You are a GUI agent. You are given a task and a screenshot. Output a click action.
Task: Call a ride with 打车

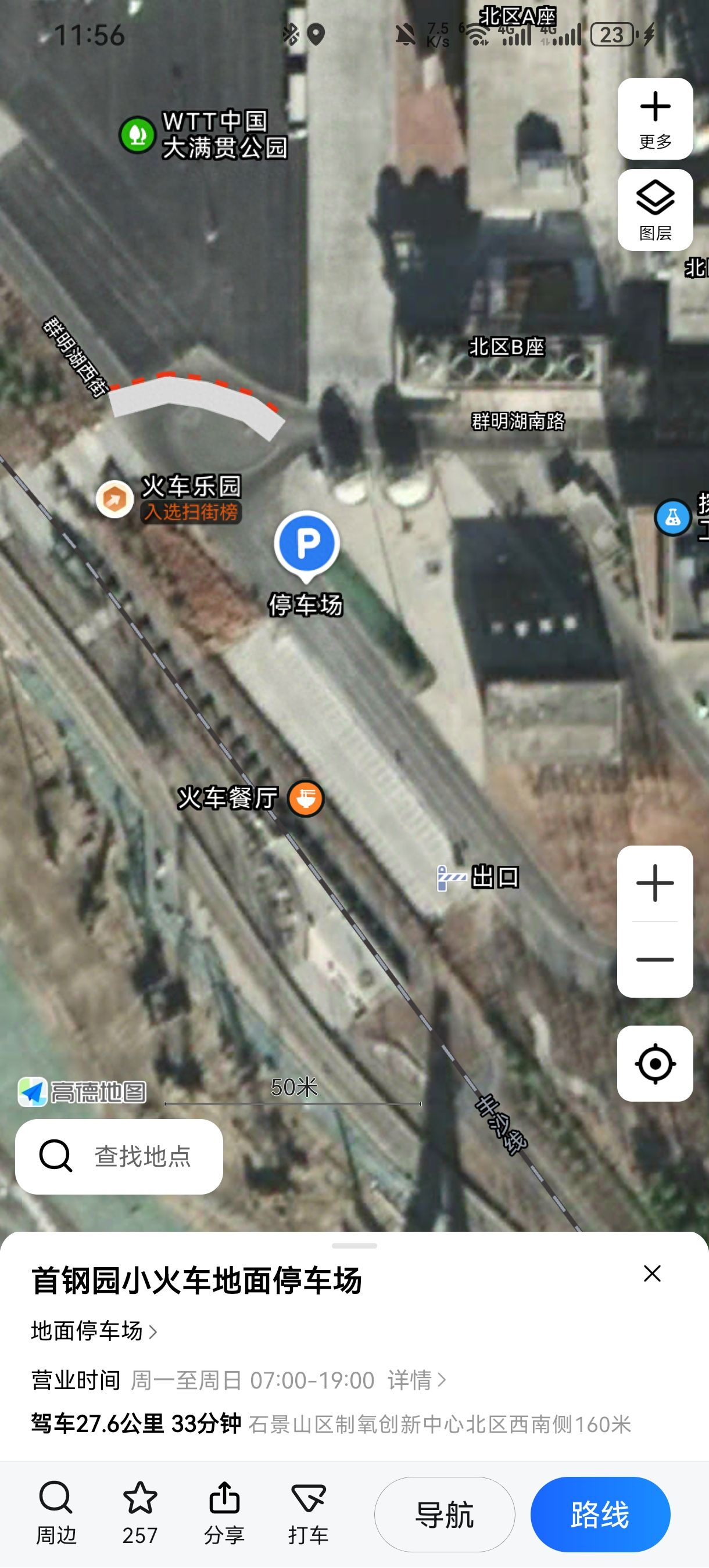tap(308, 1514)
